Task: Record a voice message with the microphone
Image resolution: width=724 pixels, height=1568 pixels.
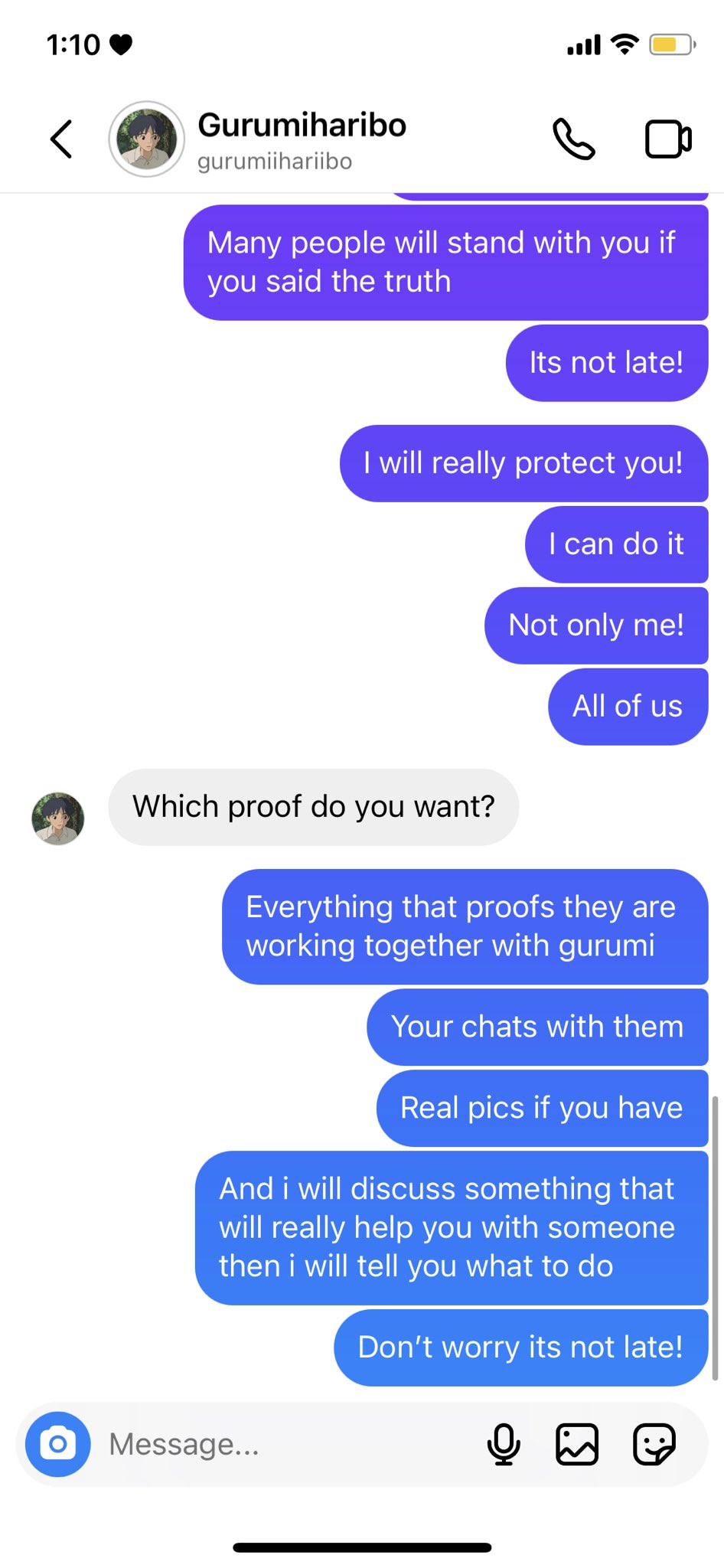Action: (x=504, y=1444)
